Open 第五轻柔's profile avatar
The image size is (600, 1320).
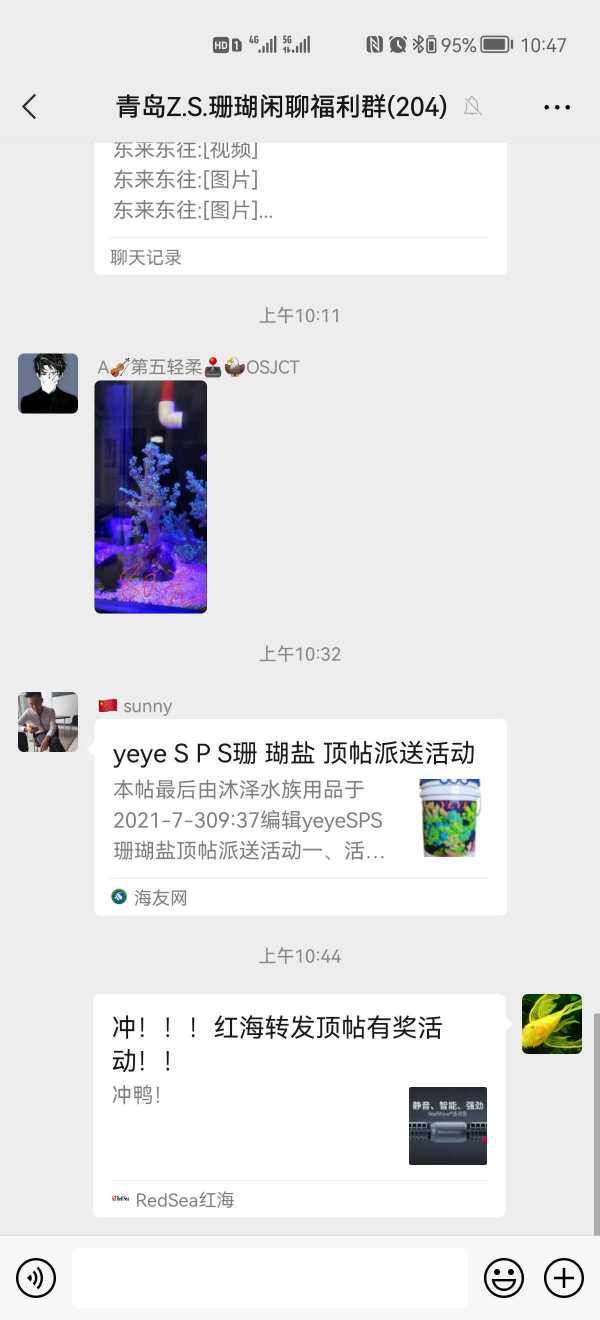(x=48, y=383)
